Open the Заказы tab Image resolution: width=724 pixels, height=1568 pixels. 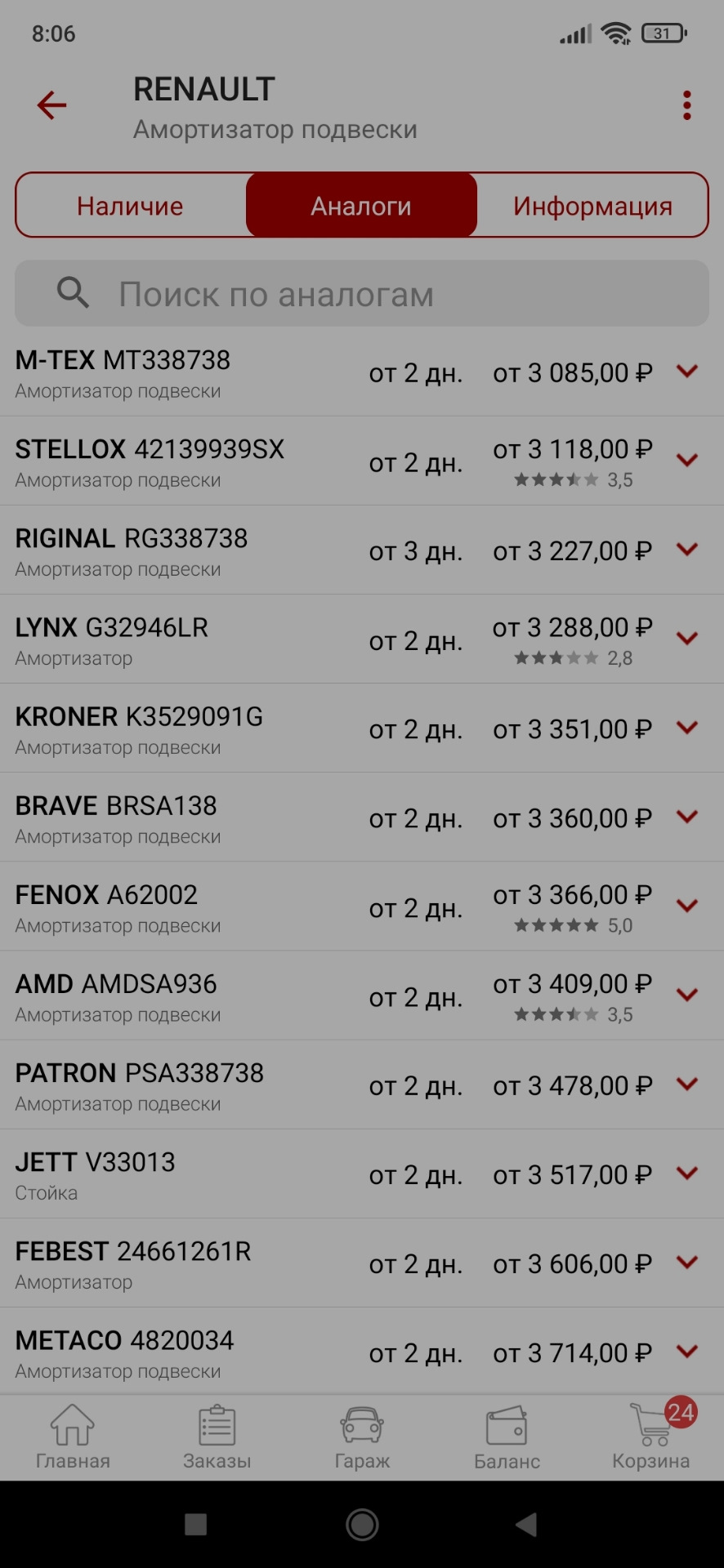(217, 1437)
